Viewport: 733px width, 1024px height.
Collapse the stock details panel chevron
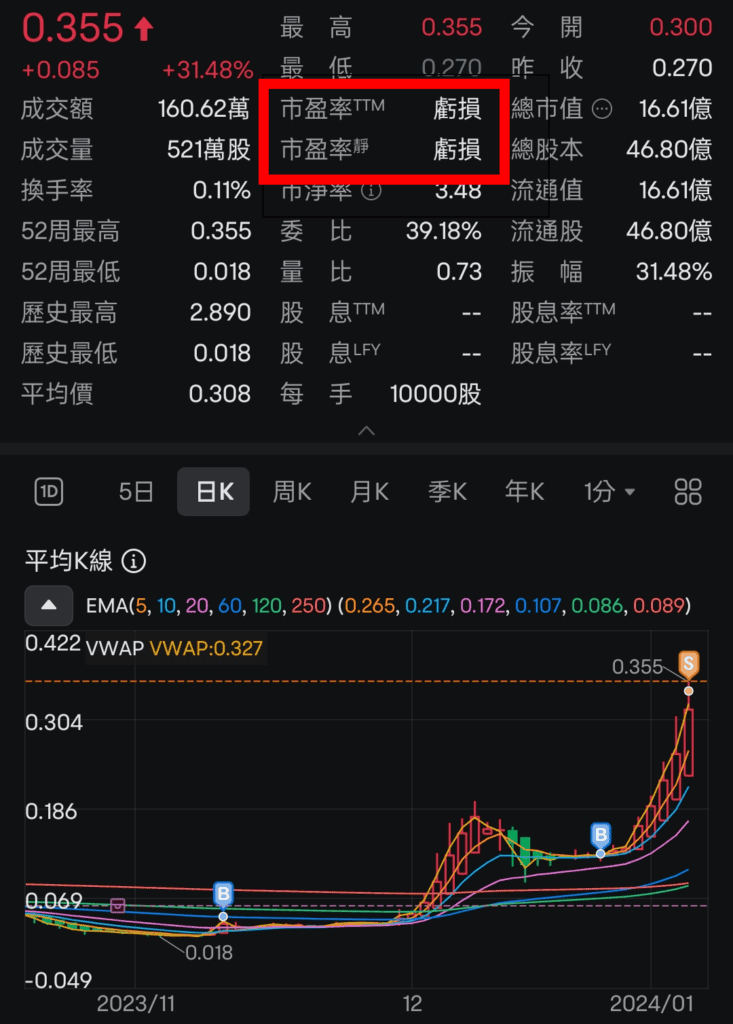367,431
